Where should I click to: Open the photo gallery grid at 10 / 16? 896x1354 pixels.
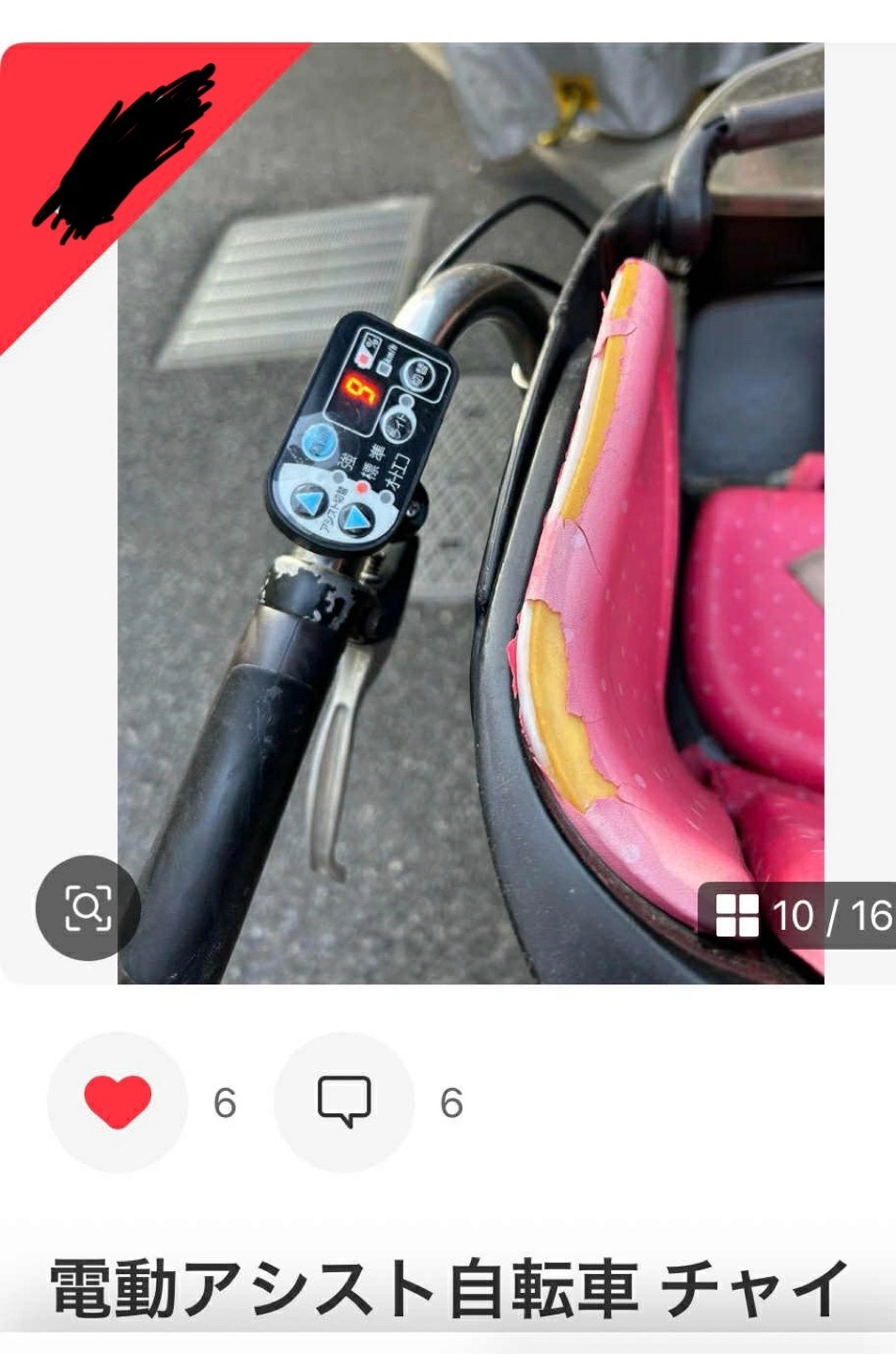click(x=801, y=915)
